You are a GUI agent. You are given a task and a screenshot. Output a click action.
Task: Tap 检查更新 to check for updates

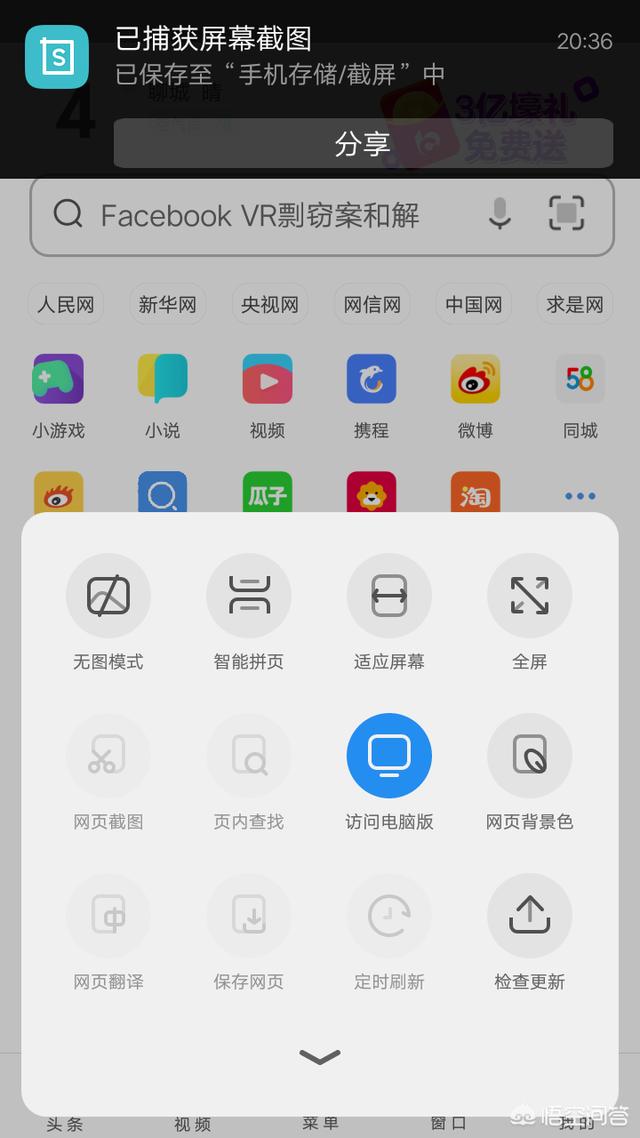[529, 916]
